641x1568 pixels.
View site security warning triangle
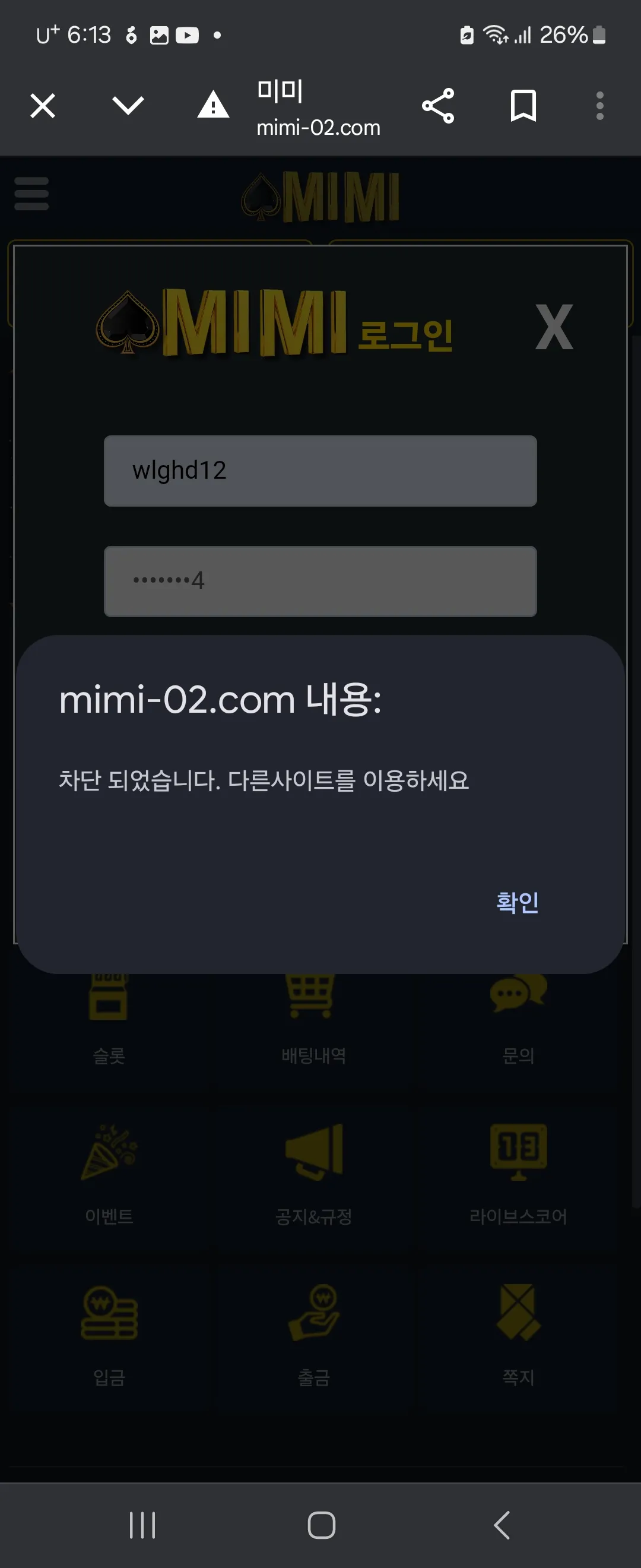click(x=213, y=106)
